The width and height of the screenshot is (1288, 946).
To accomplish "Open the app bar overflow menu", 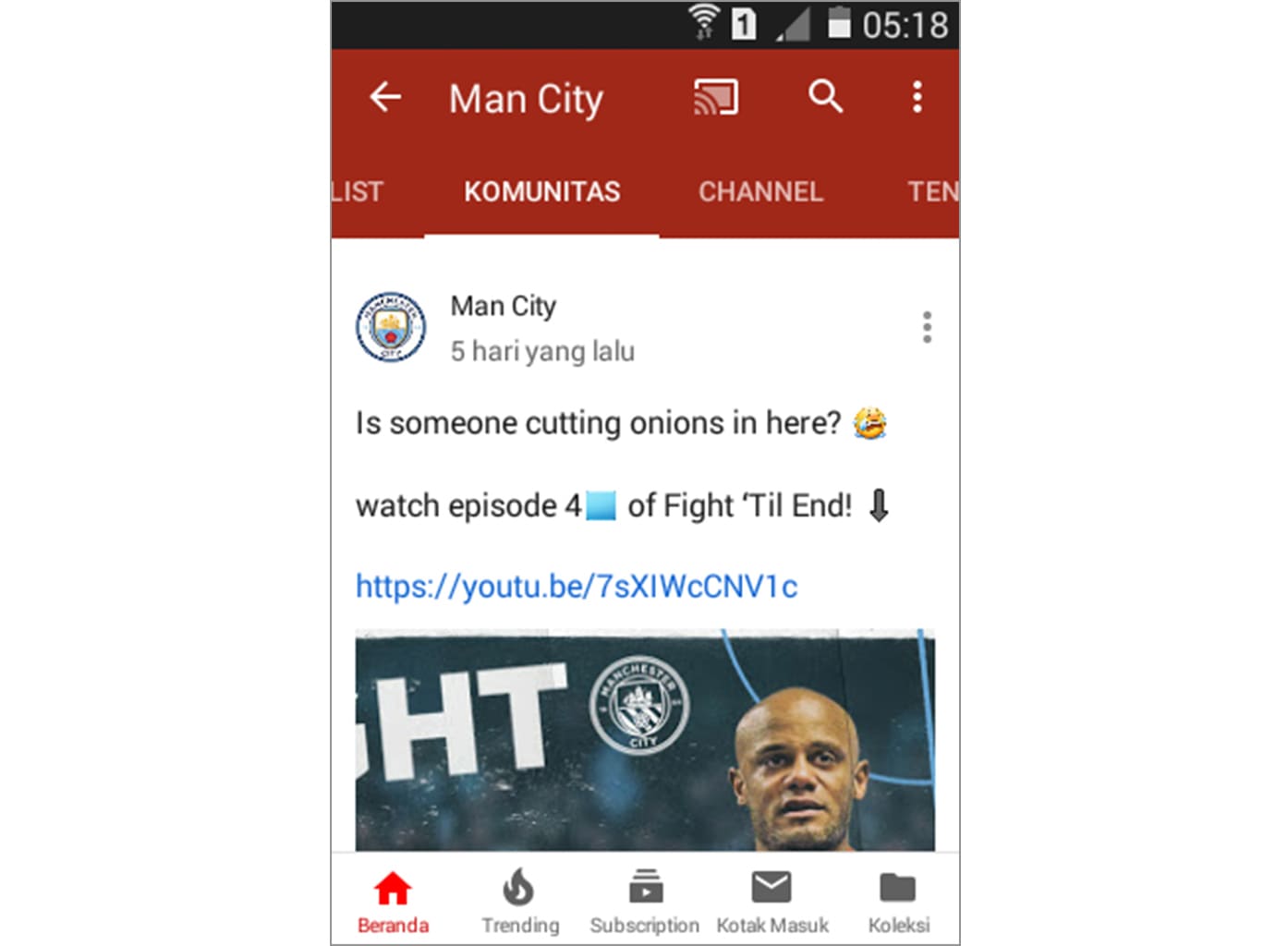I will 917,97.
